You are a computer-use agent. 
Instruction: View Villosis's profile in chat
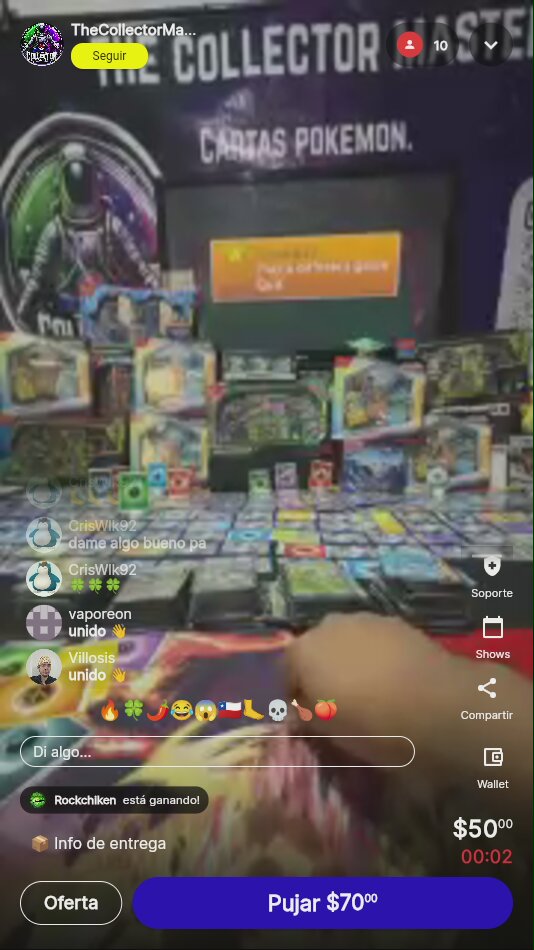(x=44, y=666)
